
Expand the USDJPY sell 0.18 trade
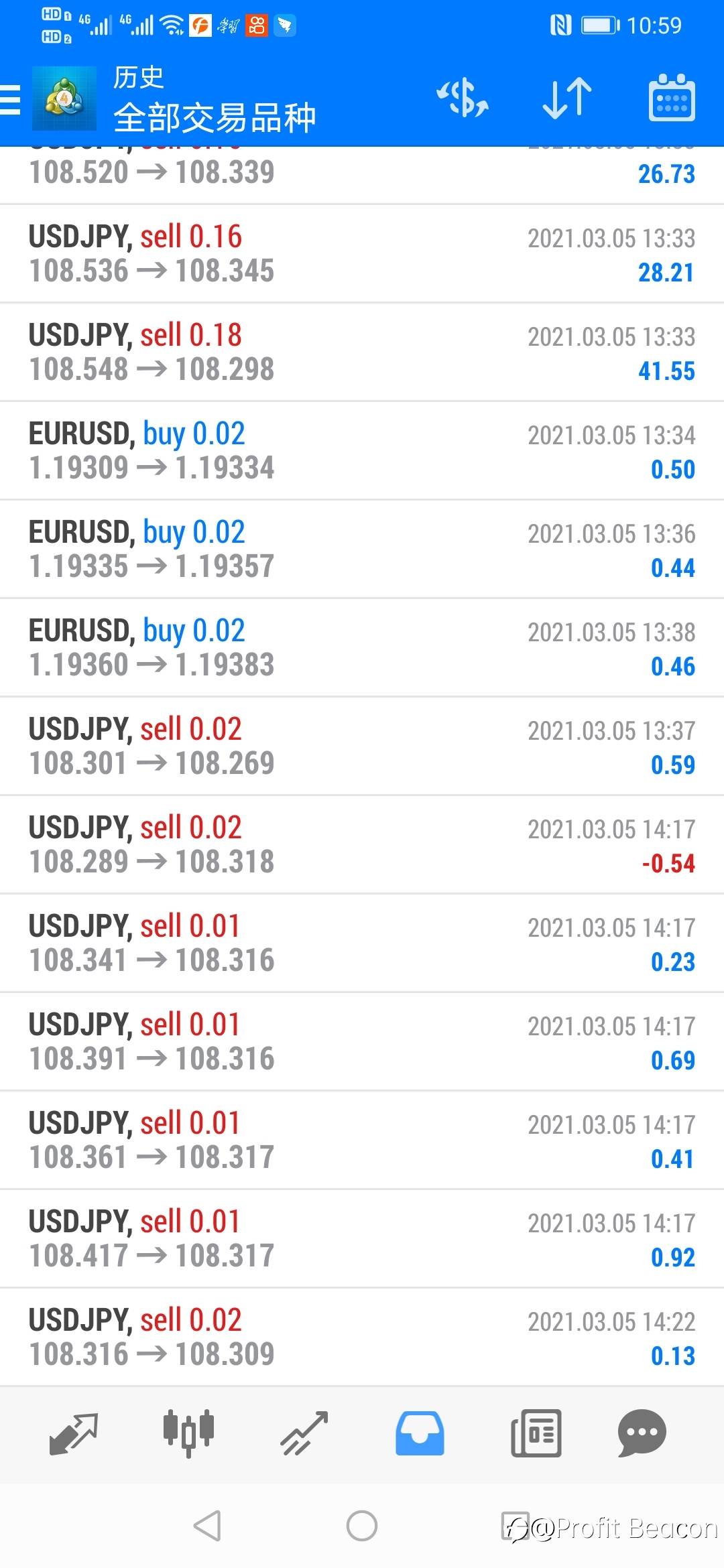click(x=362, y=352)
